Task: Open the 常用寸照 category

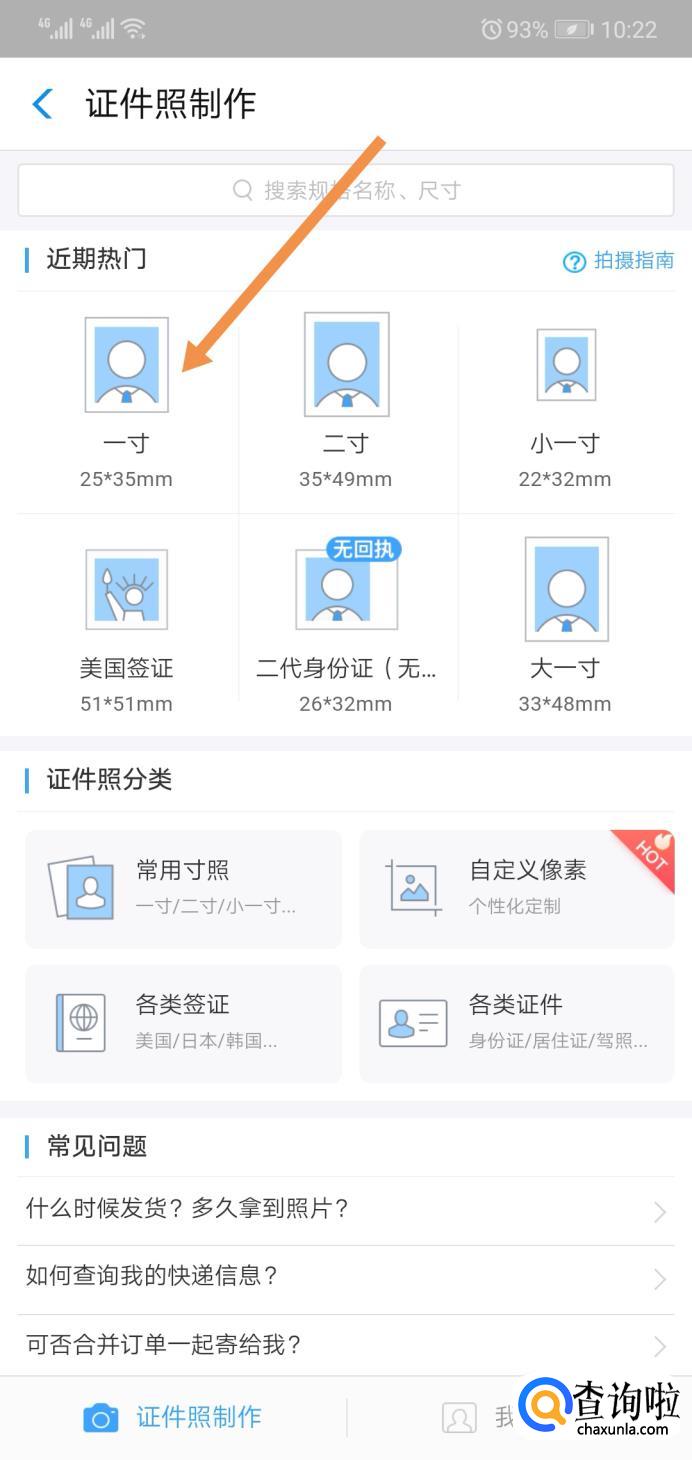Action: tap(183, 889)
